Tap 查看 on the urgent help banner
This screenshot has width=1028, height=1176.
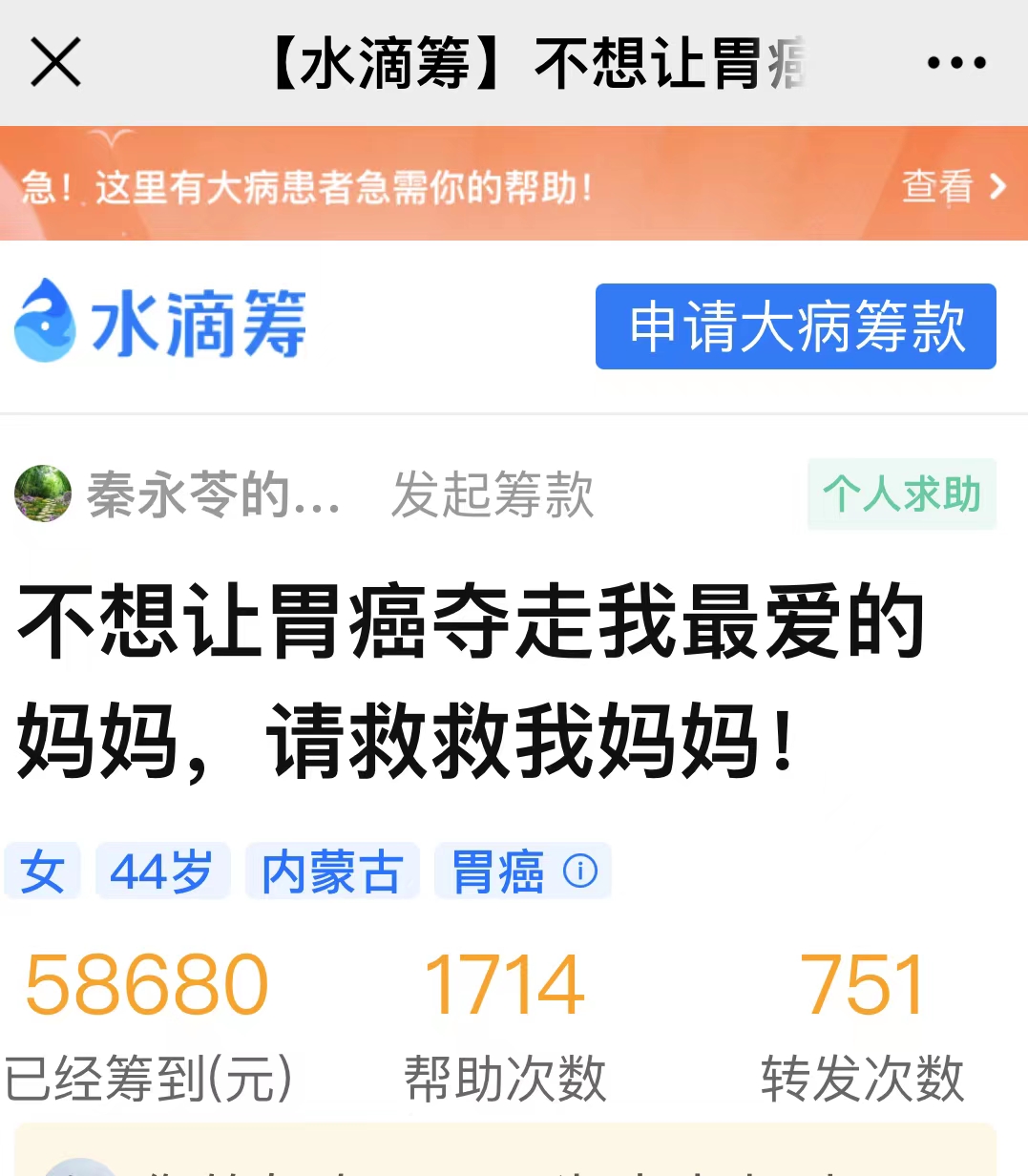tap(953, 186)
